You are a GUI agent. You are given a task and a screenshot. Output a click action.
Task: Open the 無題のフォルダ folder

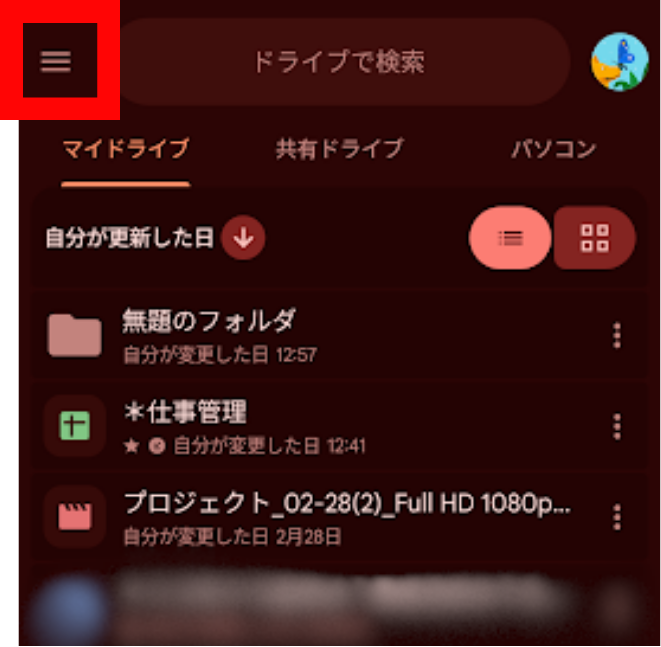(210, 334)
